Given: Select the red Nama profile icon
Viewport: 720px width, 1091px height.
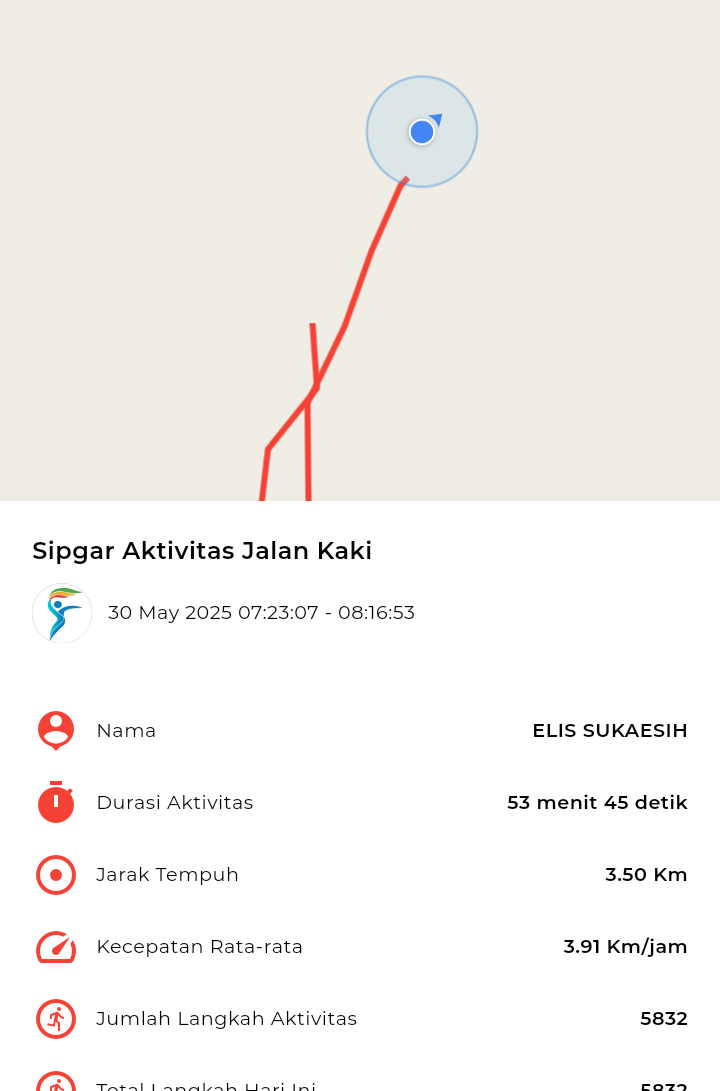Looking at the screenshot, I should [55, 730].
